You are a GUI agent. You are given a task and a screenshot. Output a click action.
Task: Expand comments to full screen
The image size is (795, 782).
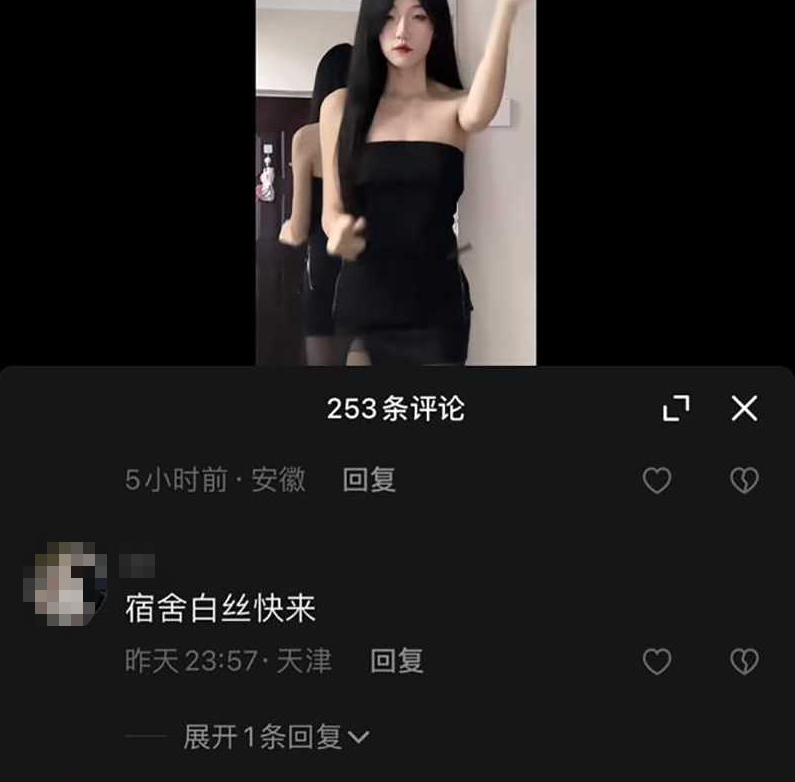(677, 408)
